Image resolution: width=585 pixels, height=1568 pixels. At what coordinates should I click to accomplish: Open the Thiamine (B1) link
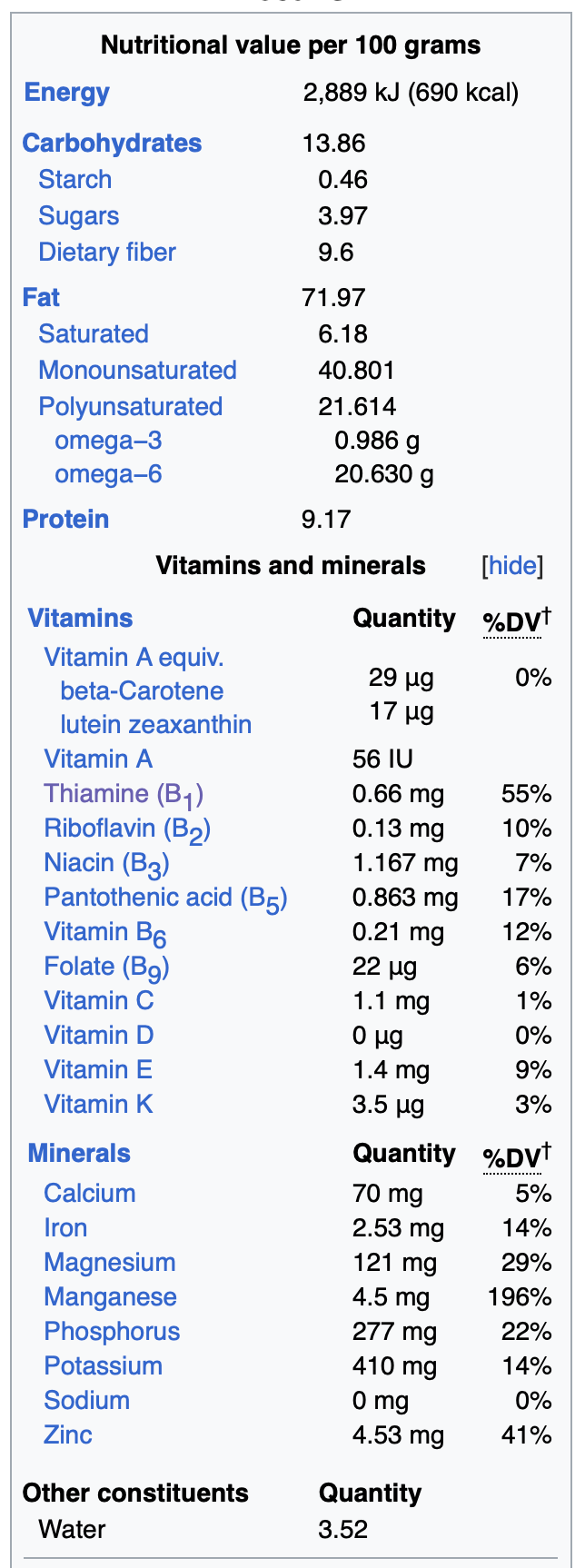(124, 795)
